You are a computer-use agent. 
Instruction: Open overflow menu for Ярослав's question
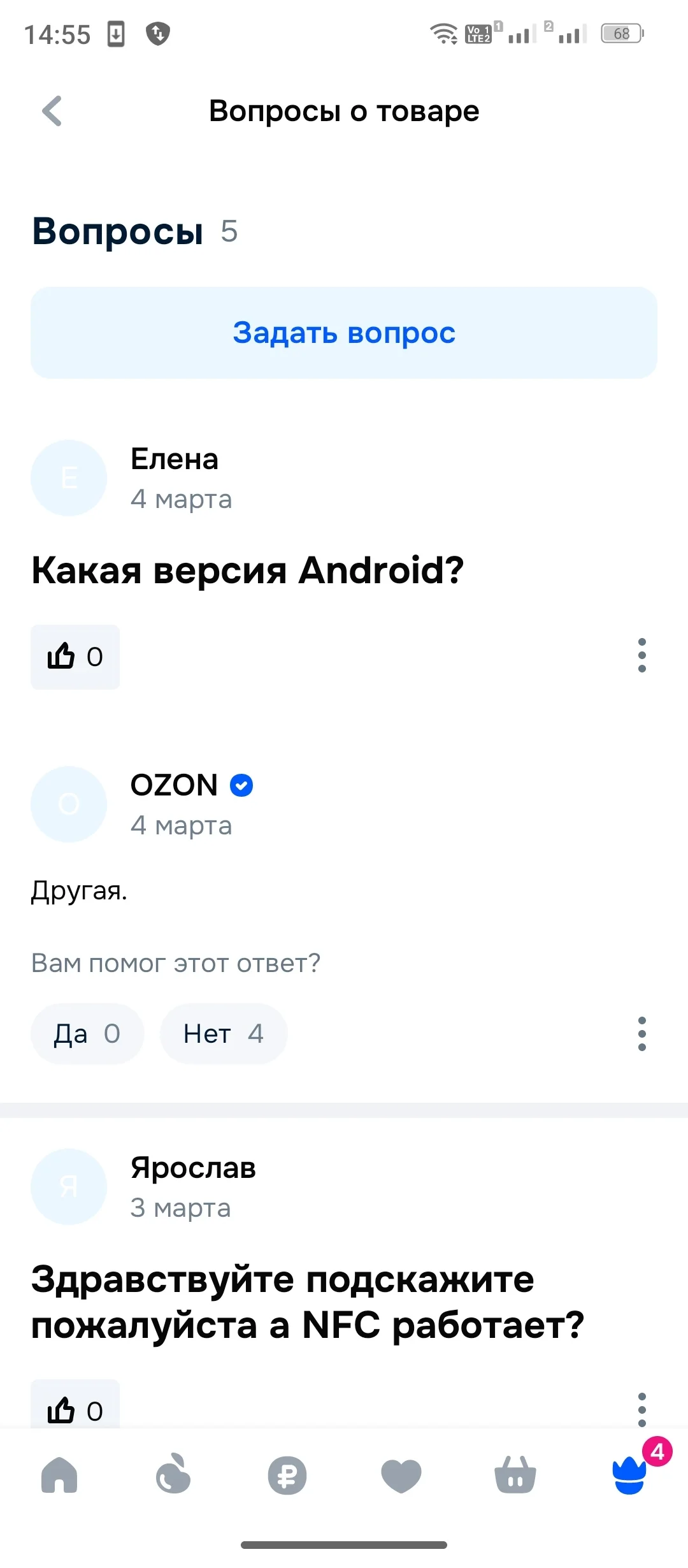point(641,1410)
